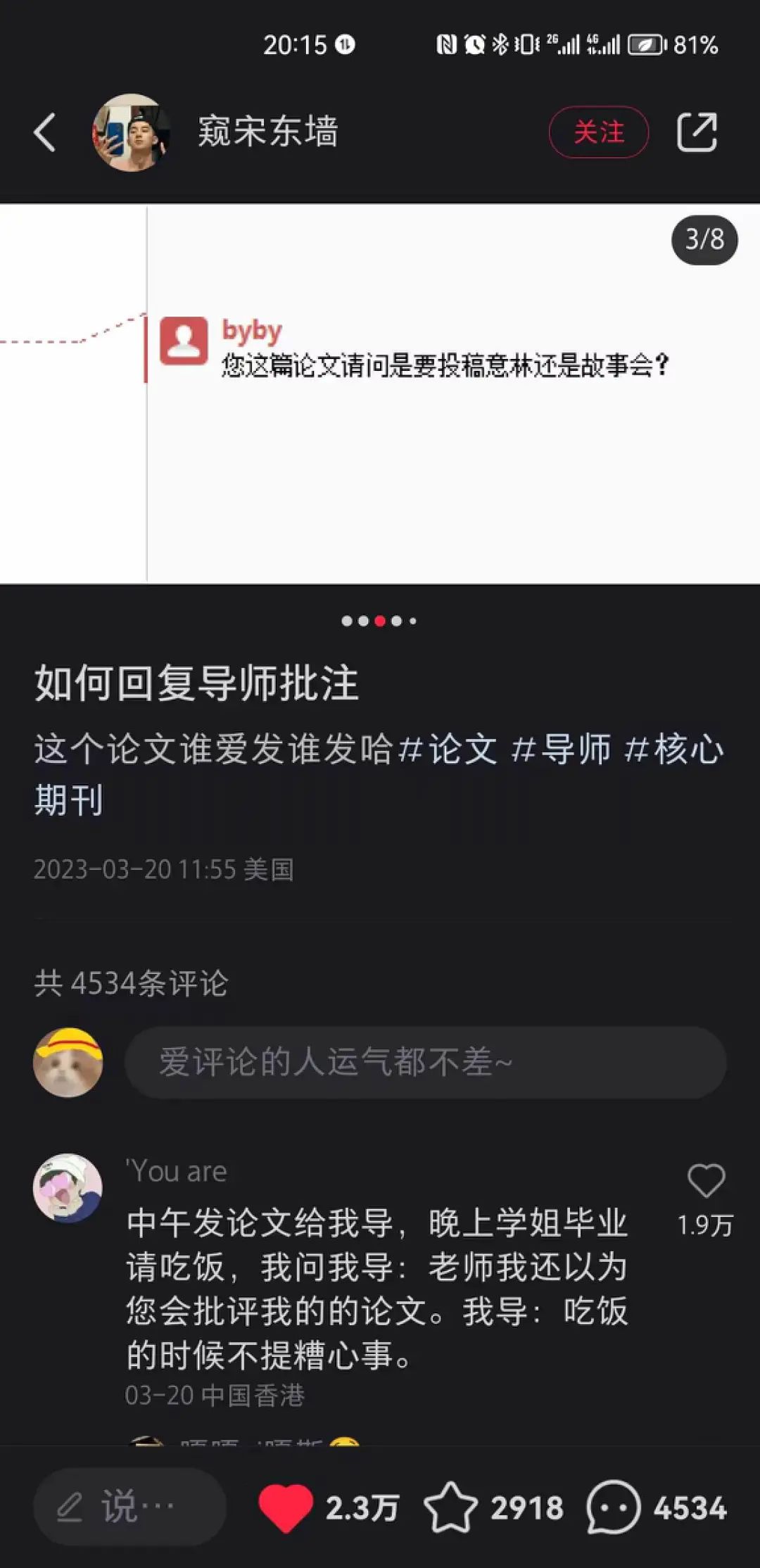
Task: Open the avatar of commenter 'You are
Action: click(68, 1188)
